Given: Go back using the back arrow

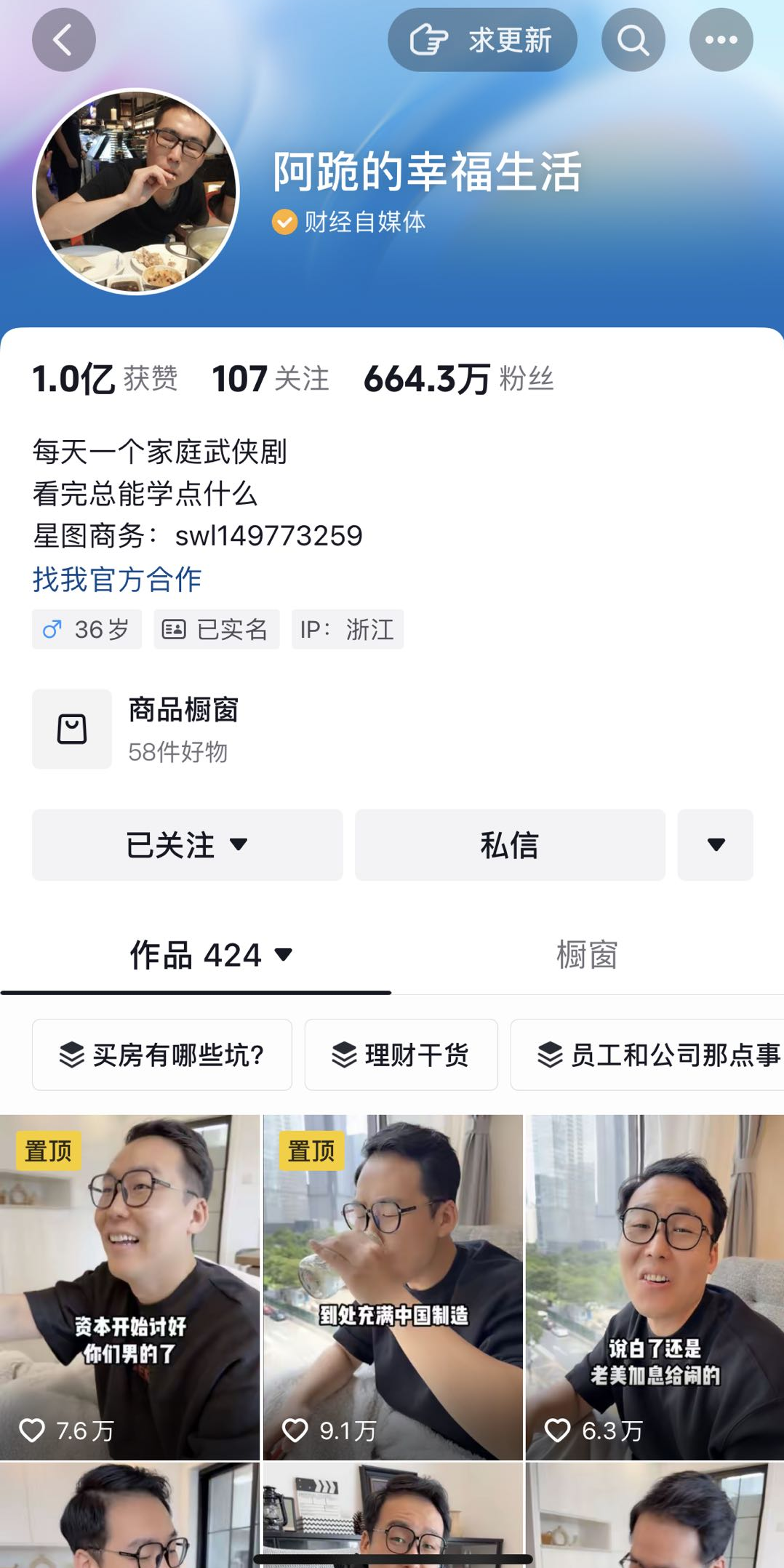Looking at the screenshot, I should point(63,40).
